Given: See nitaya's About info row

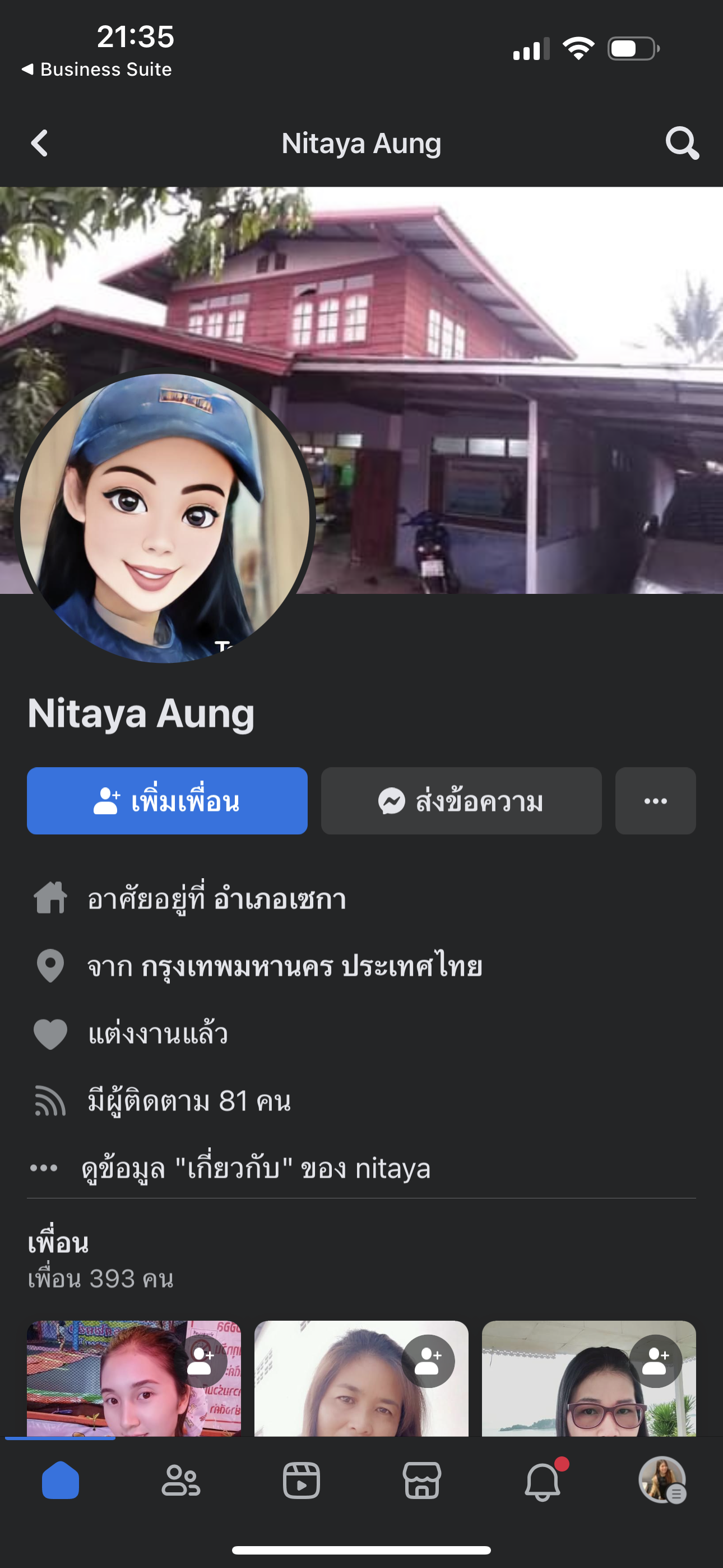Looking at the screenshot, I should pyautogui.click(x=256, y=1168).
